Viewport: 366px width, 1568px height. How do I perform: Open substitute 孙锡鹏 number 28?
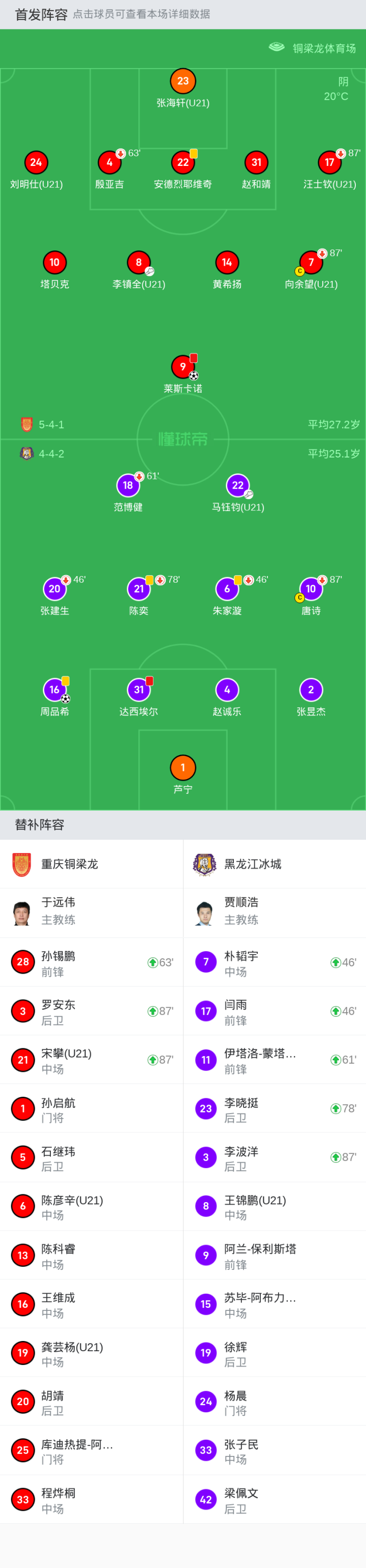click(58, 962)
